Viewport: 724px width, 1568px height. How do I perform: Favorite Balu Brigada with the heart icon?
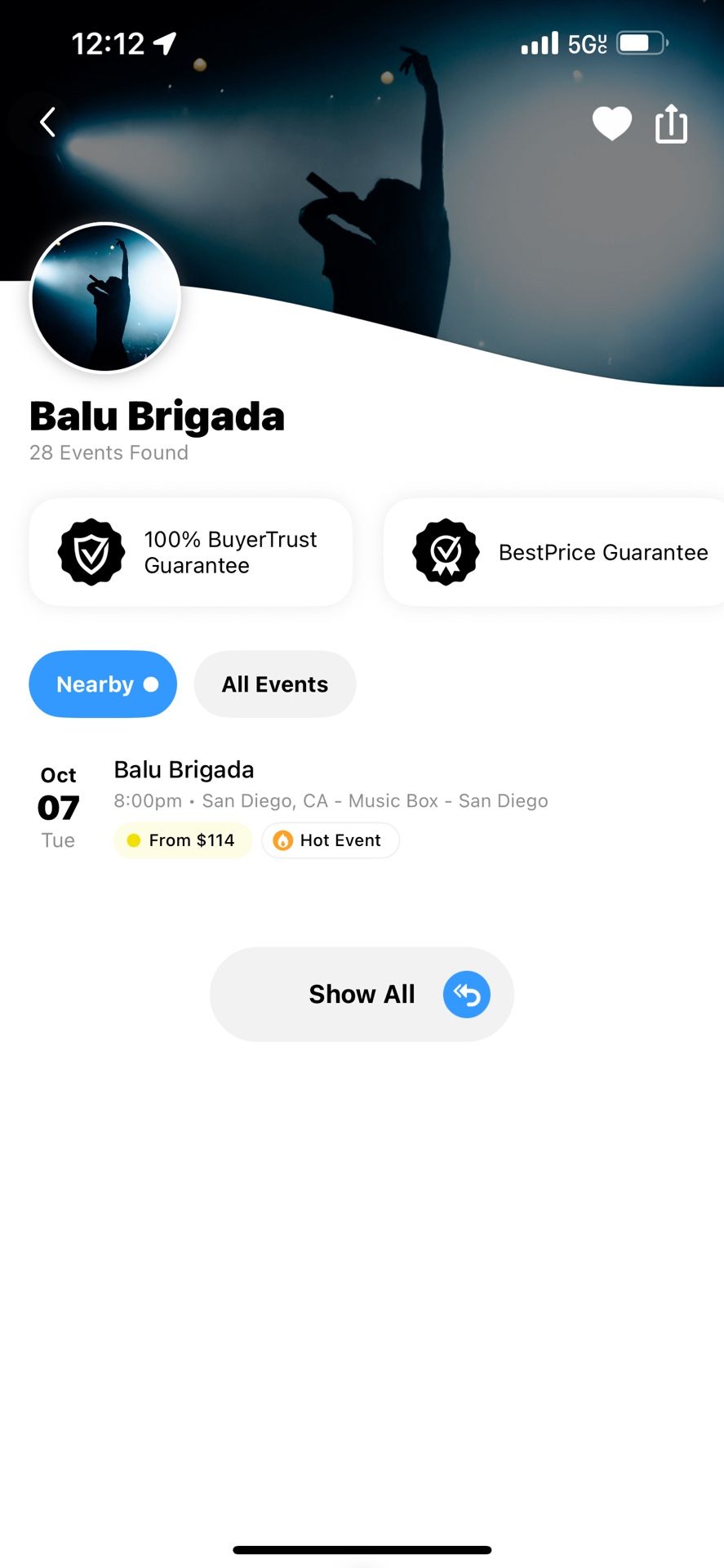click(x=611, y=123)
